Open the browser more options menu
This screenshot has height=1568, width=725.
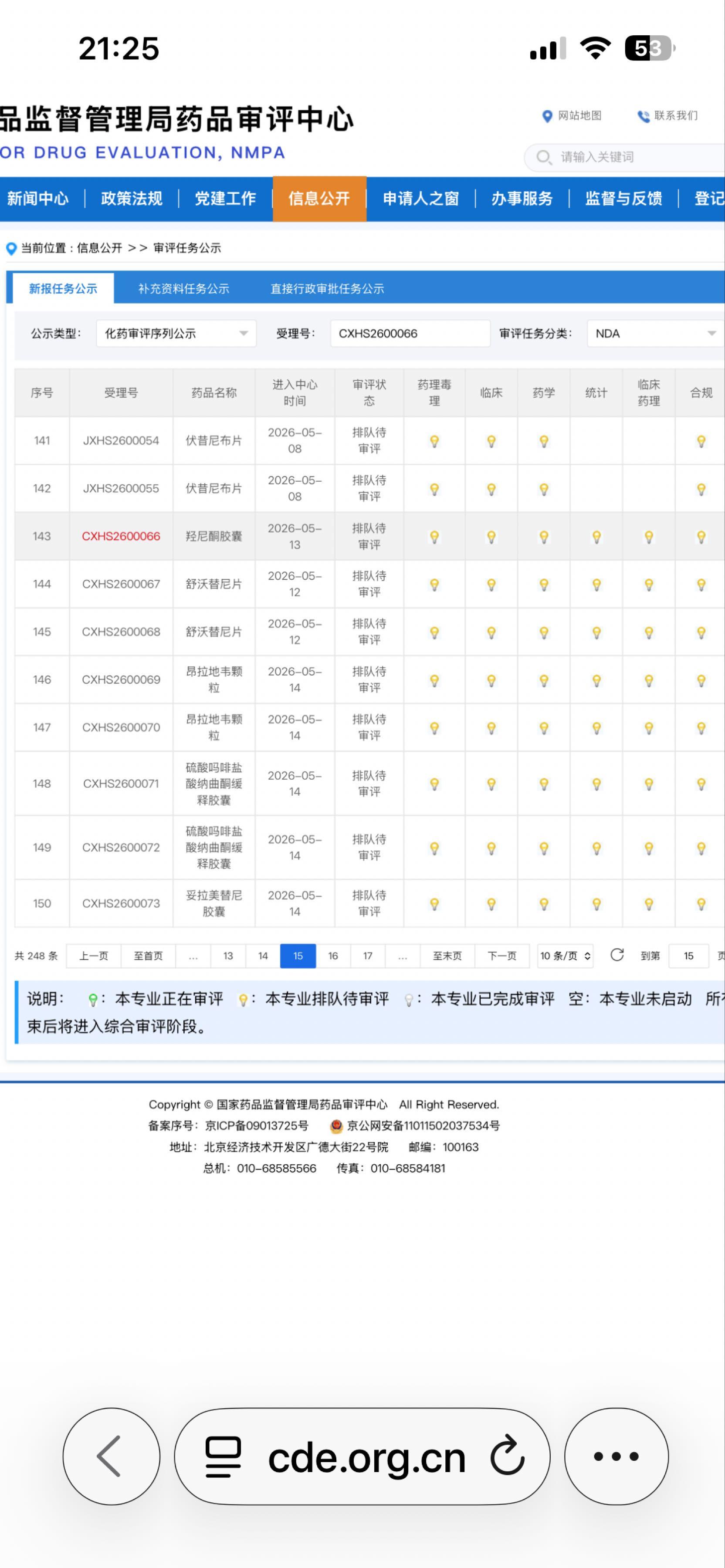pos(616,1456)
